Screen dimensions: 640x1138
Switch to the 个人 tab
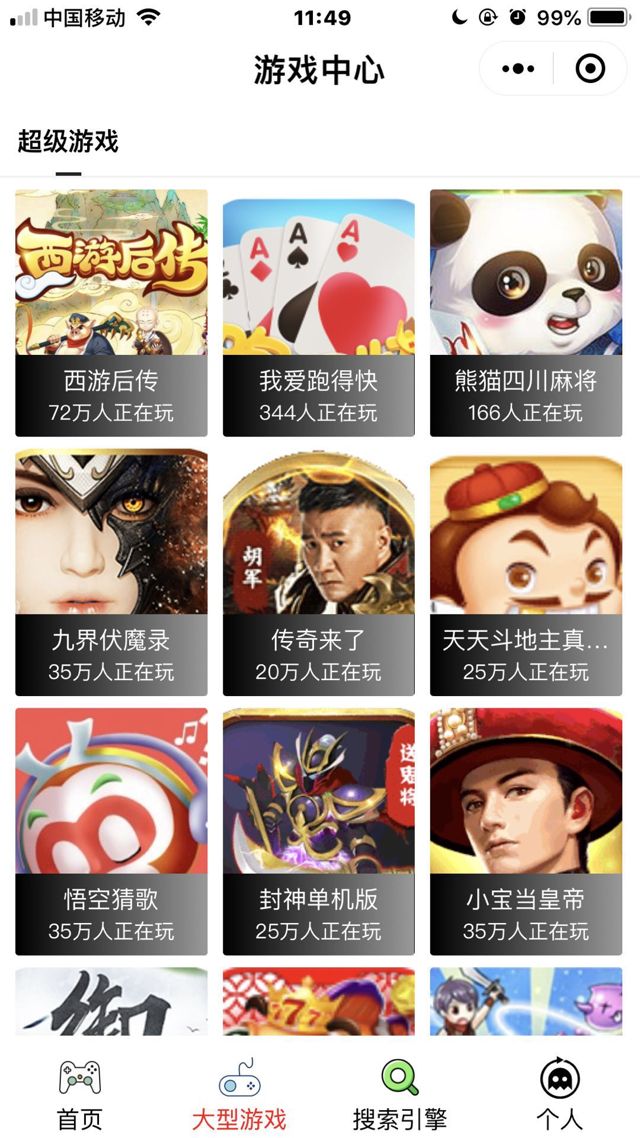tap(559, 1093)
